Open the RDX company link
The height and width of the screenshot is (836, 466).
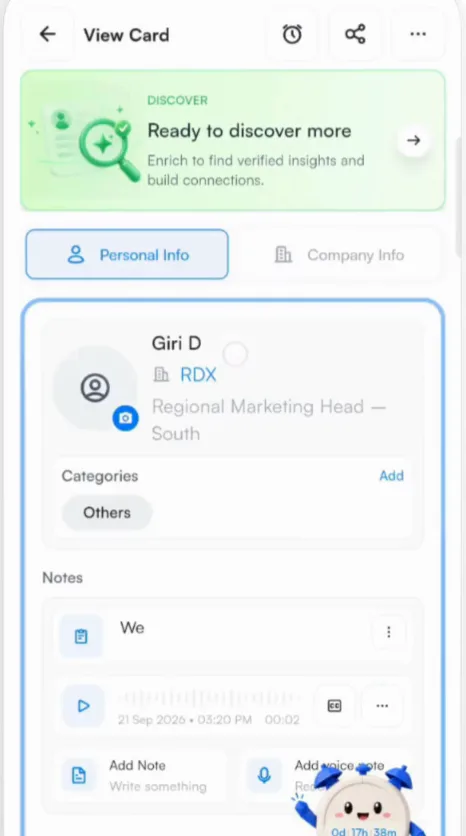pyautogui.click(x=198, y=375)
